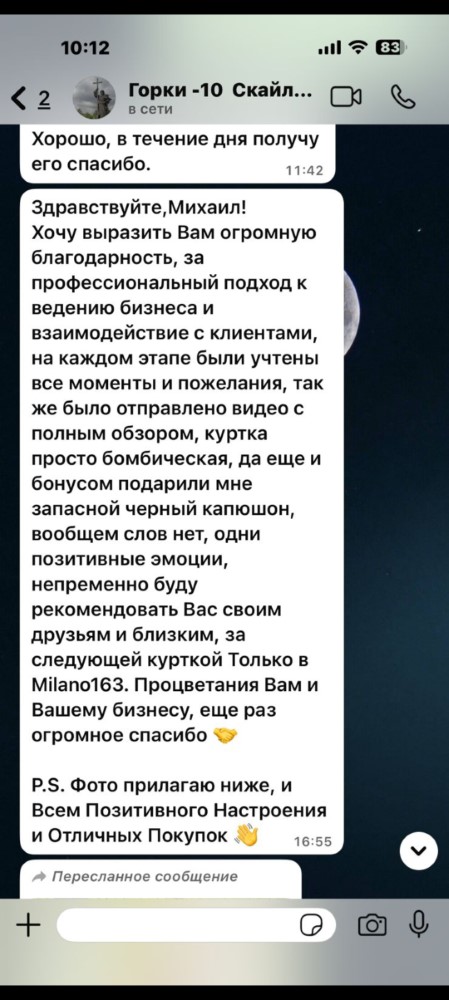The height and width of the screenshot is (1000, 449).
Task: Record a voice message
Action: 419,924
